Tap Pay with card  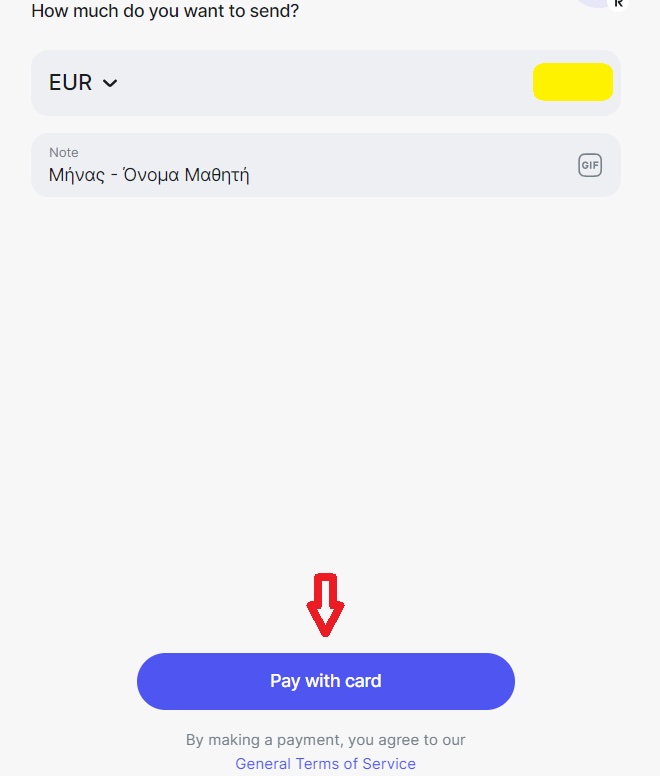point(325,681)
